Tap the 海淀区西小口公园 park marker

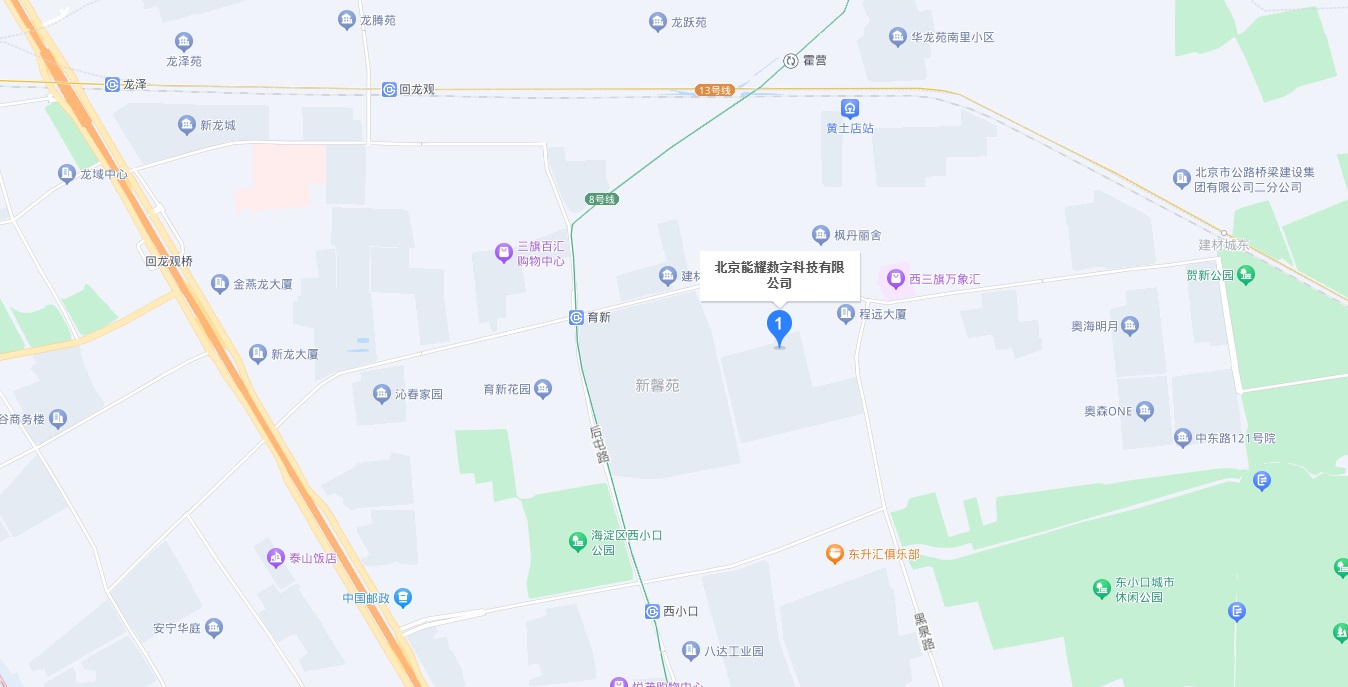pos(577,541)
